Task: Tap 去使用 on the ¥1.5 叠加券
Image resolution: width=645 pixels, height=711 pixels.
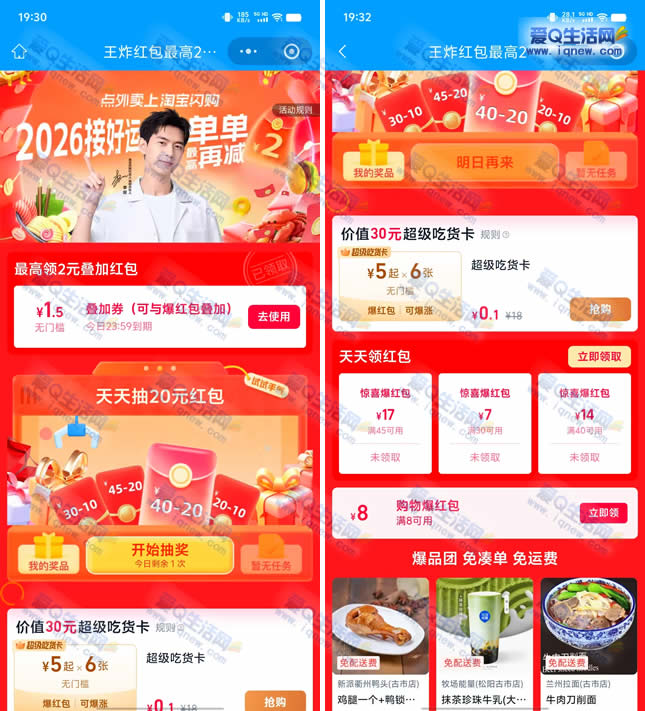Action: 273,316
